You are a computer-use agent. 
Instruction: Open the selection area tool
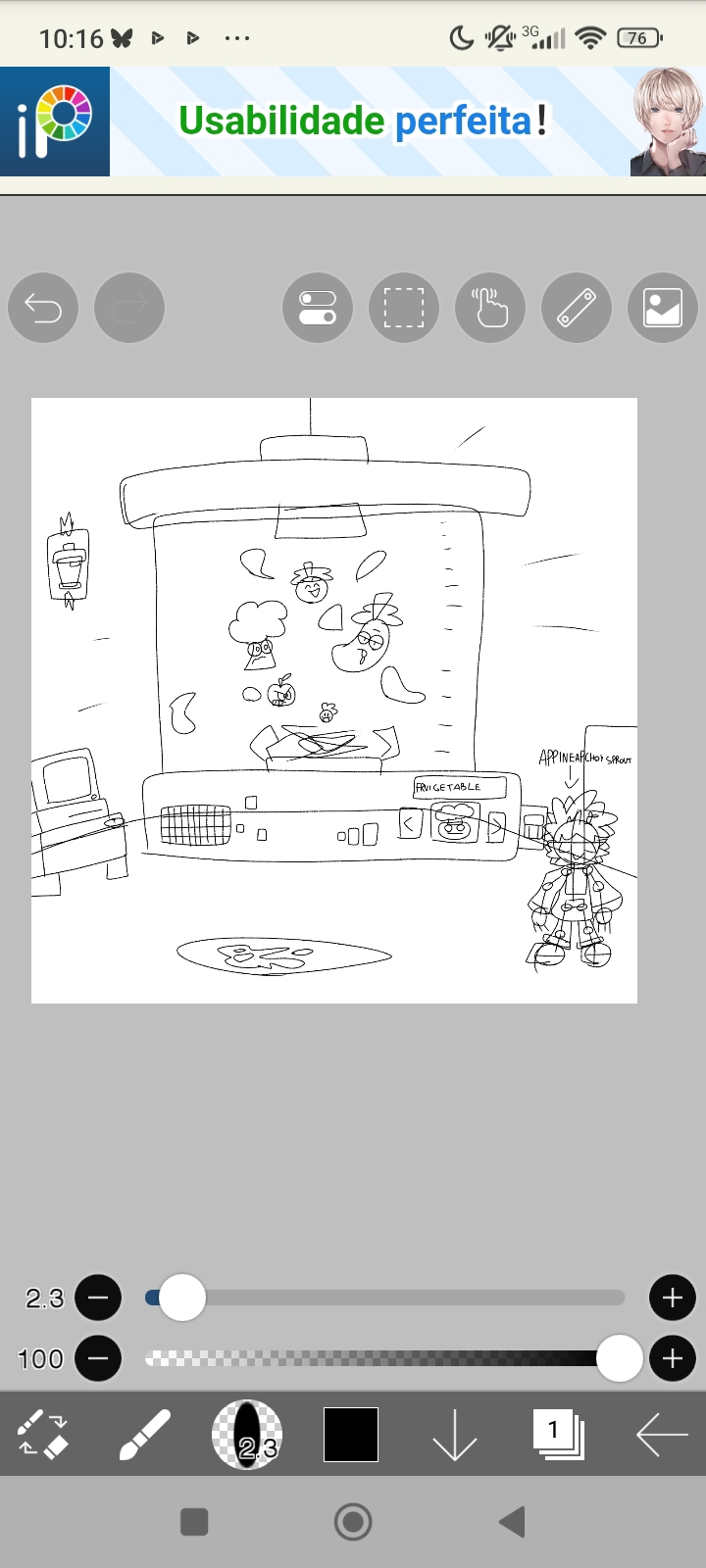[x=404, y=308]
